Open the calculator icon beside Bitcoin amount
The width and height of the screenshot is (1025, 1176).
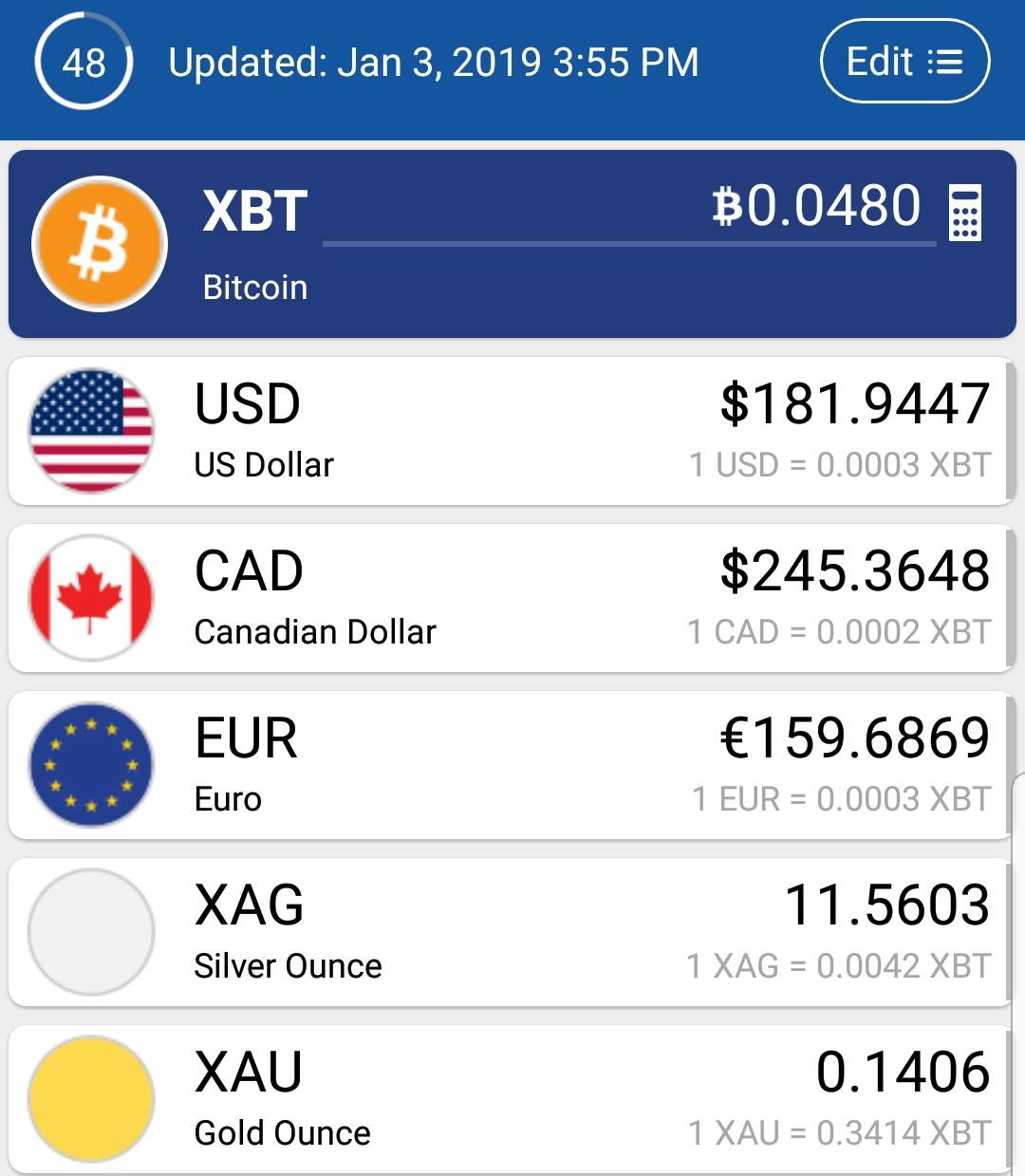[x=965, y=213]
